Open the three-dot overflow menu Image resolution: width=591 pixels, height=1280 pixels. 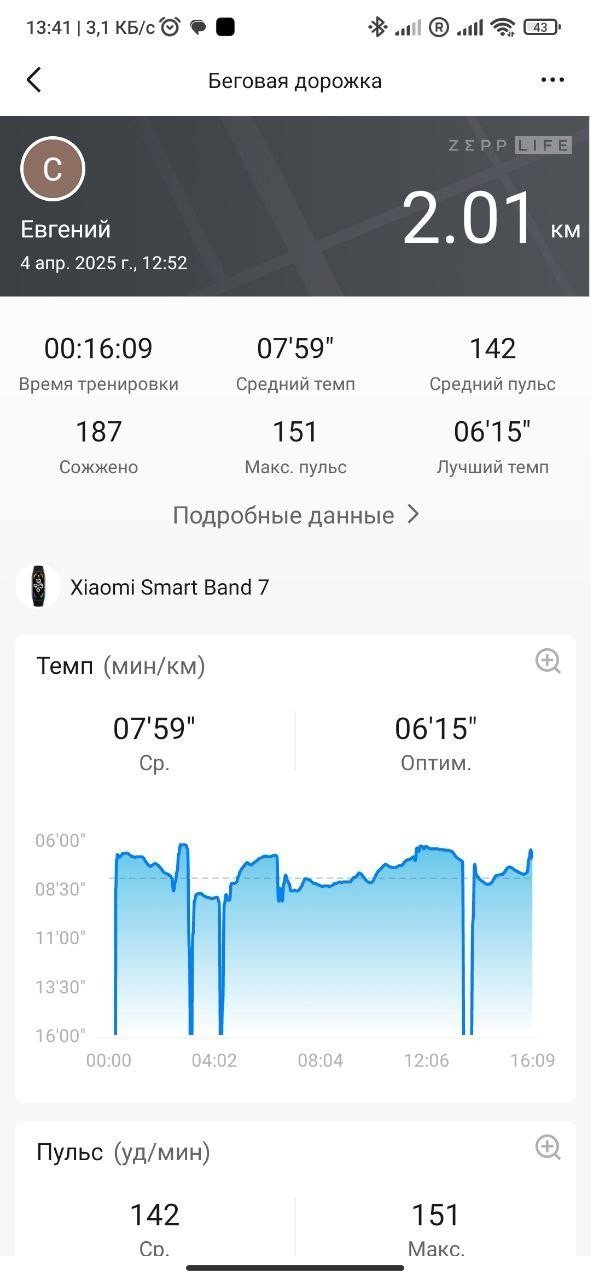pyautogui.click(x=552, y=80)
